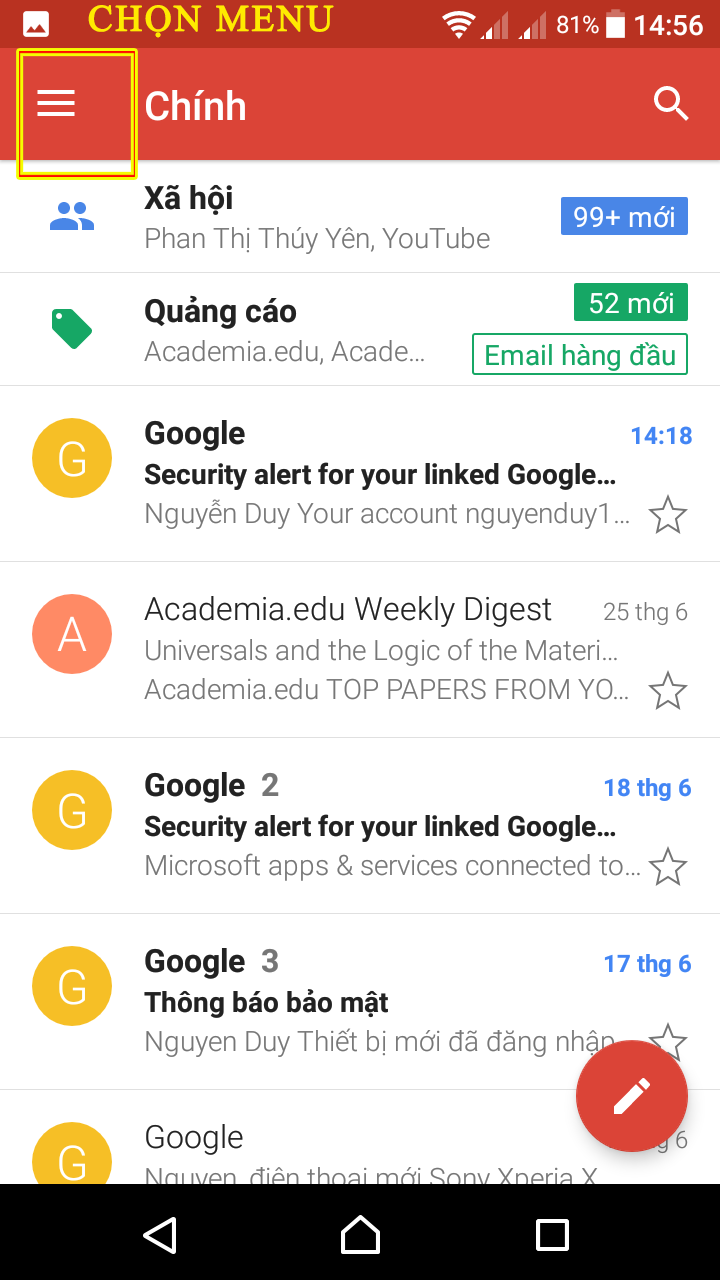Open the Xã hội category

click(x=360, y=217)
